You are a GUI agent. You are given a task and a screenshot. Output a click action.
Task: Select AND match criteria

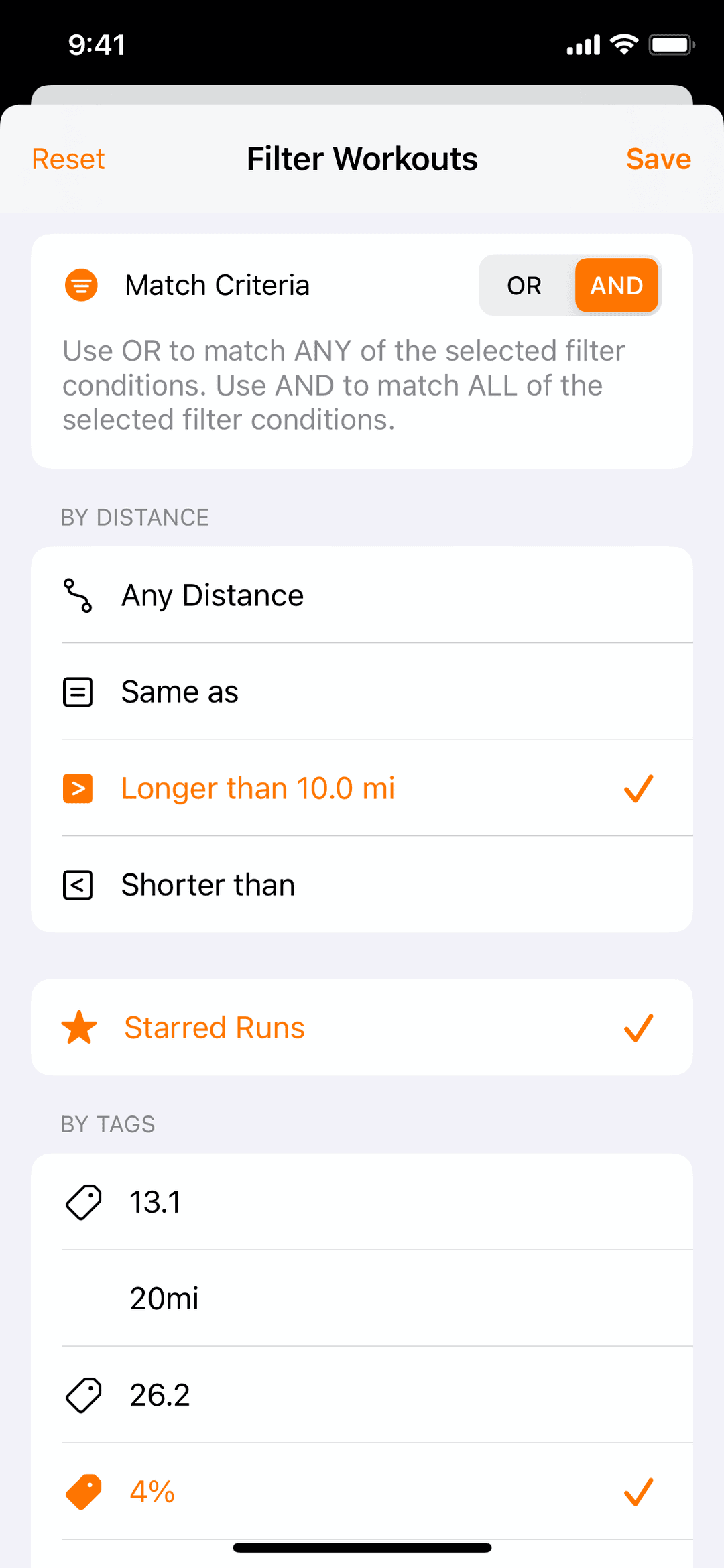[616, 286]
